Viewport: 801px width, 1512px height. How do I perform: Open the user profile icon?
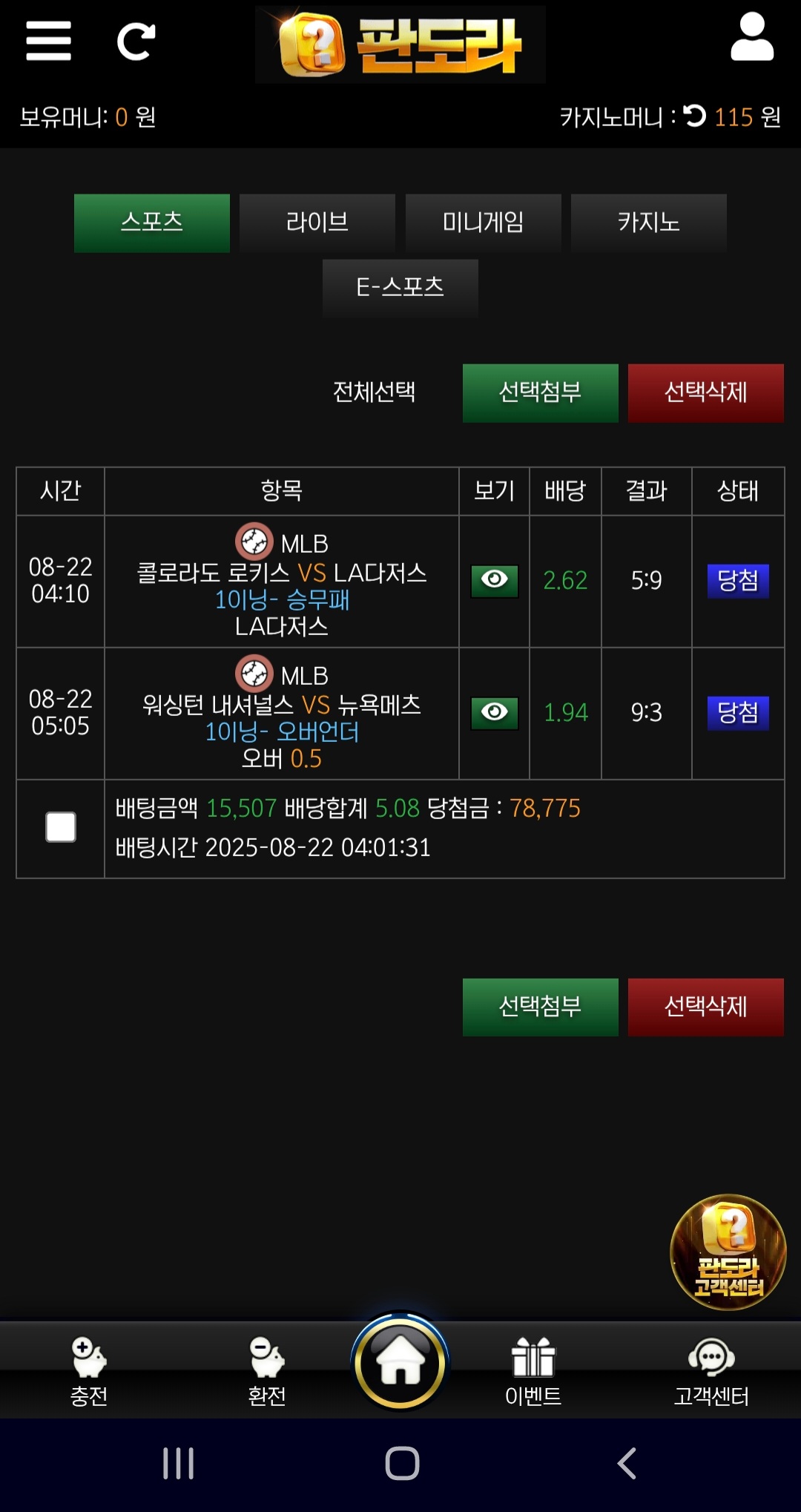tap(751, 38)
